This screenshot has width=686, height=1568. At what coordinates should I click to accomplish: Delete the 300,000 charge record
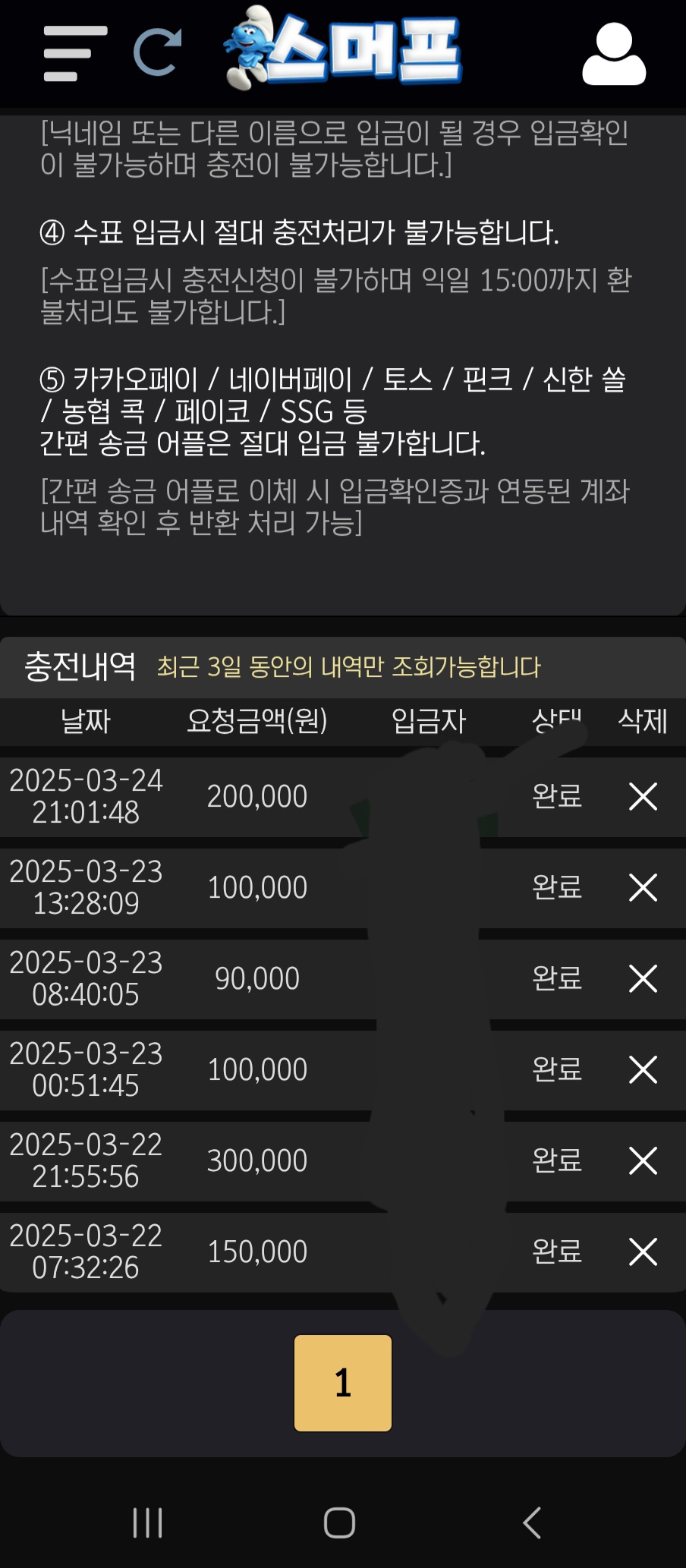[643, 1160]
